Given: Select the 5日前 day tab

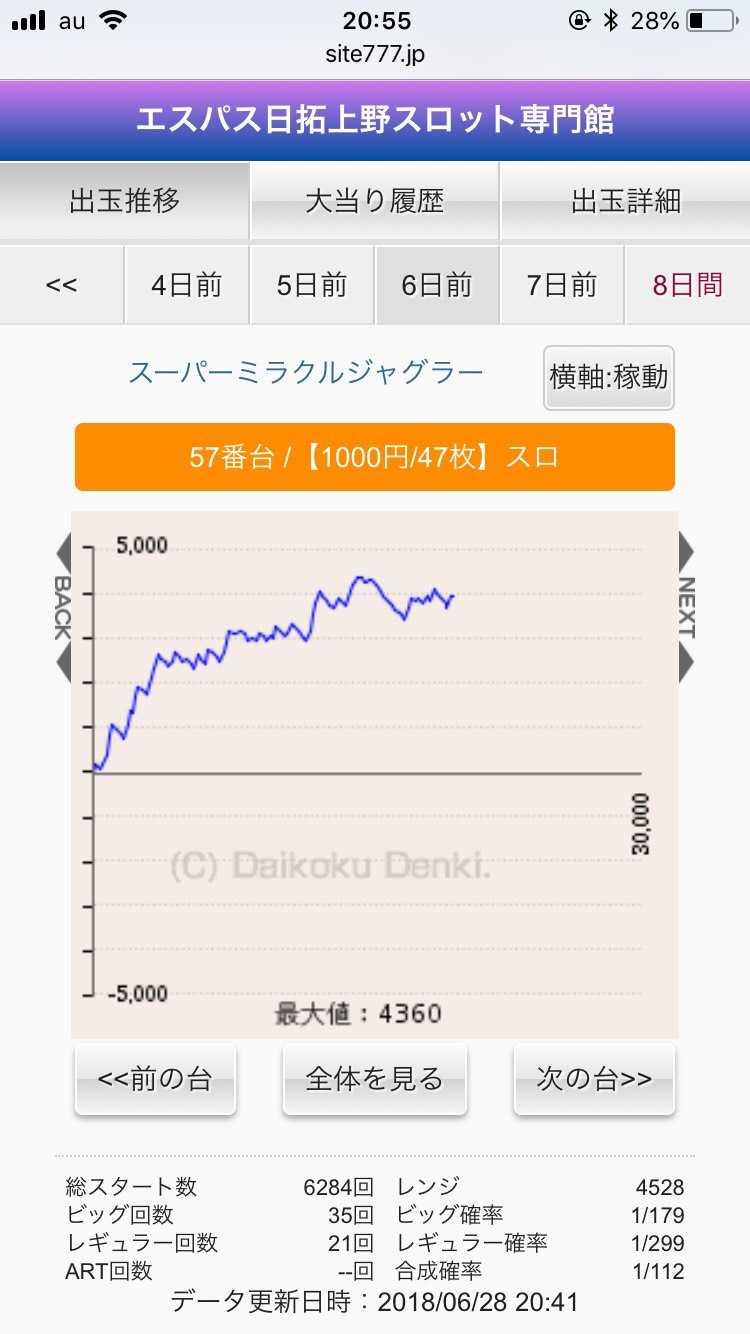Looking at the screenshot, I should coord(311,285).
